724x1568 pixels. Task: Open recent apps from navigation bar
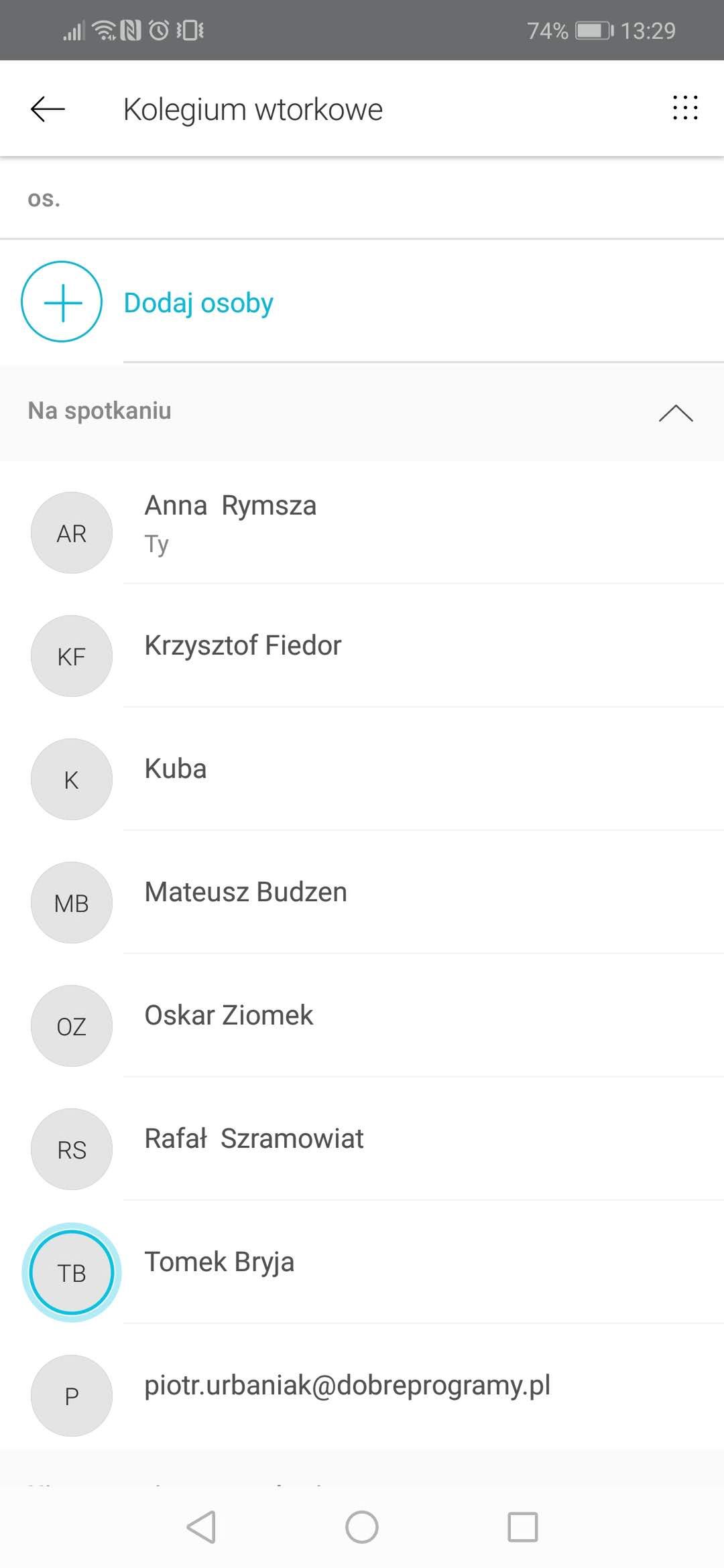(523, 1528)
